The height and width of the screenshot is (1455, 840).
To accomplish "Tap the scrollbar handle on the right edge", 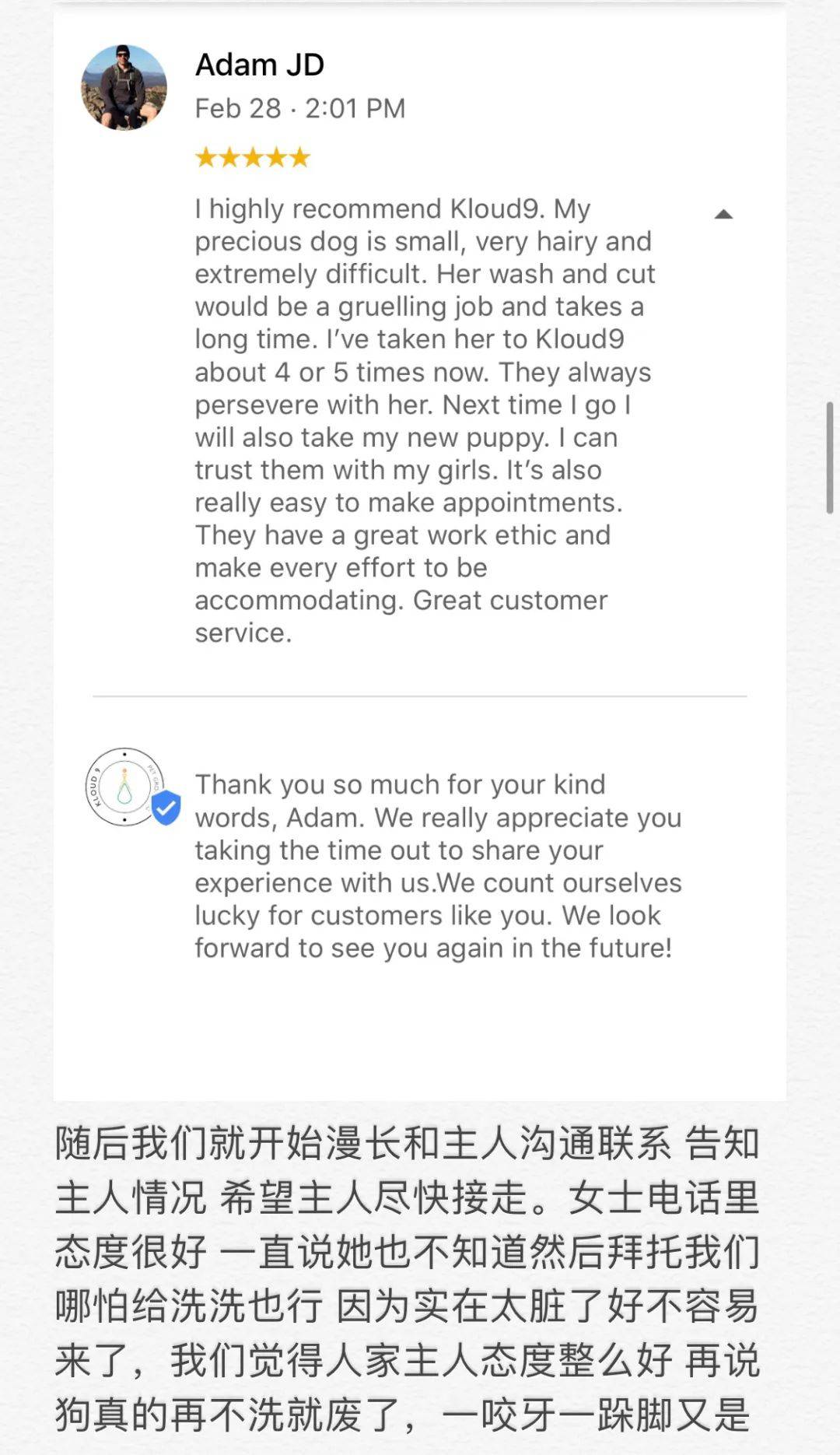I will pos(829,458).
